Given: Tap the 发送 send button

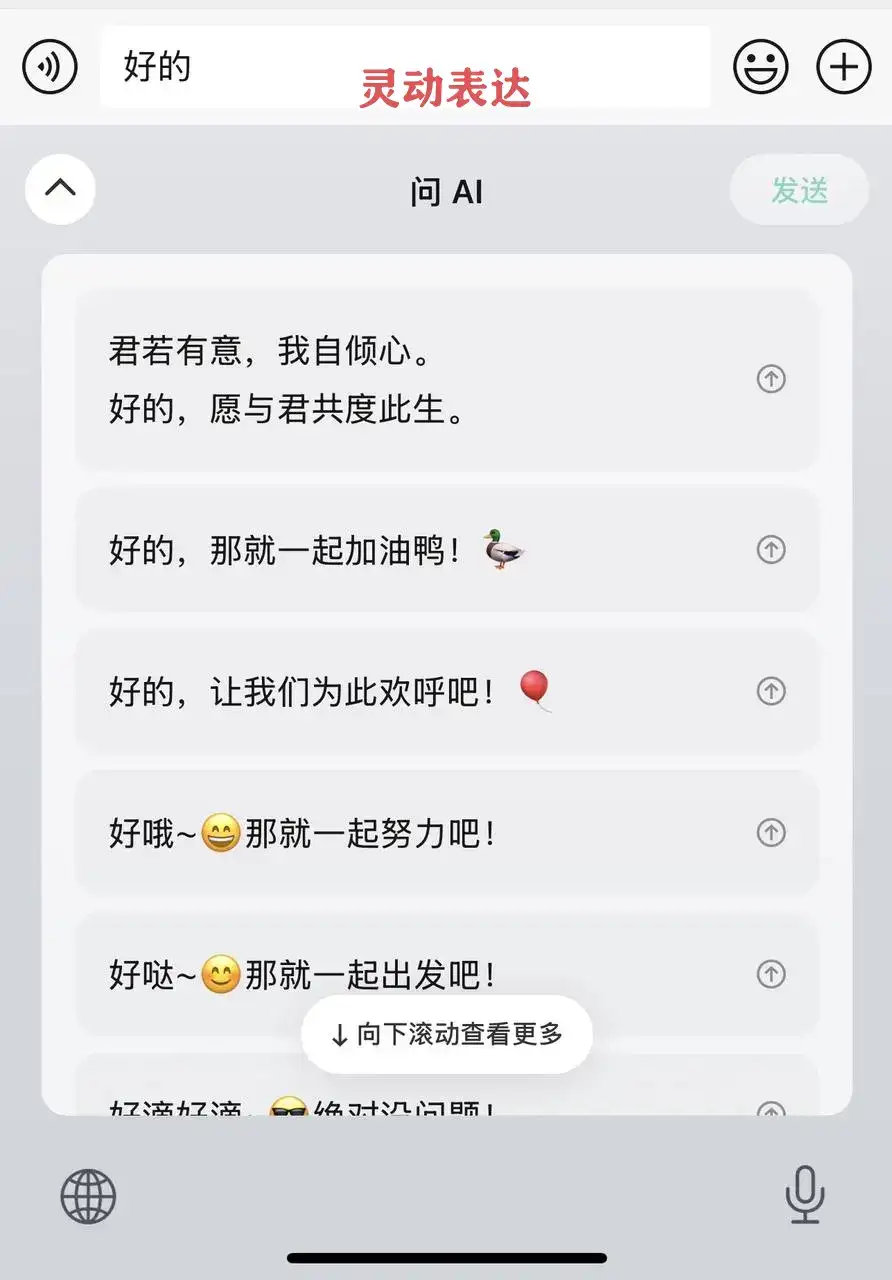Looking at the screenshot, I should 799,190.
